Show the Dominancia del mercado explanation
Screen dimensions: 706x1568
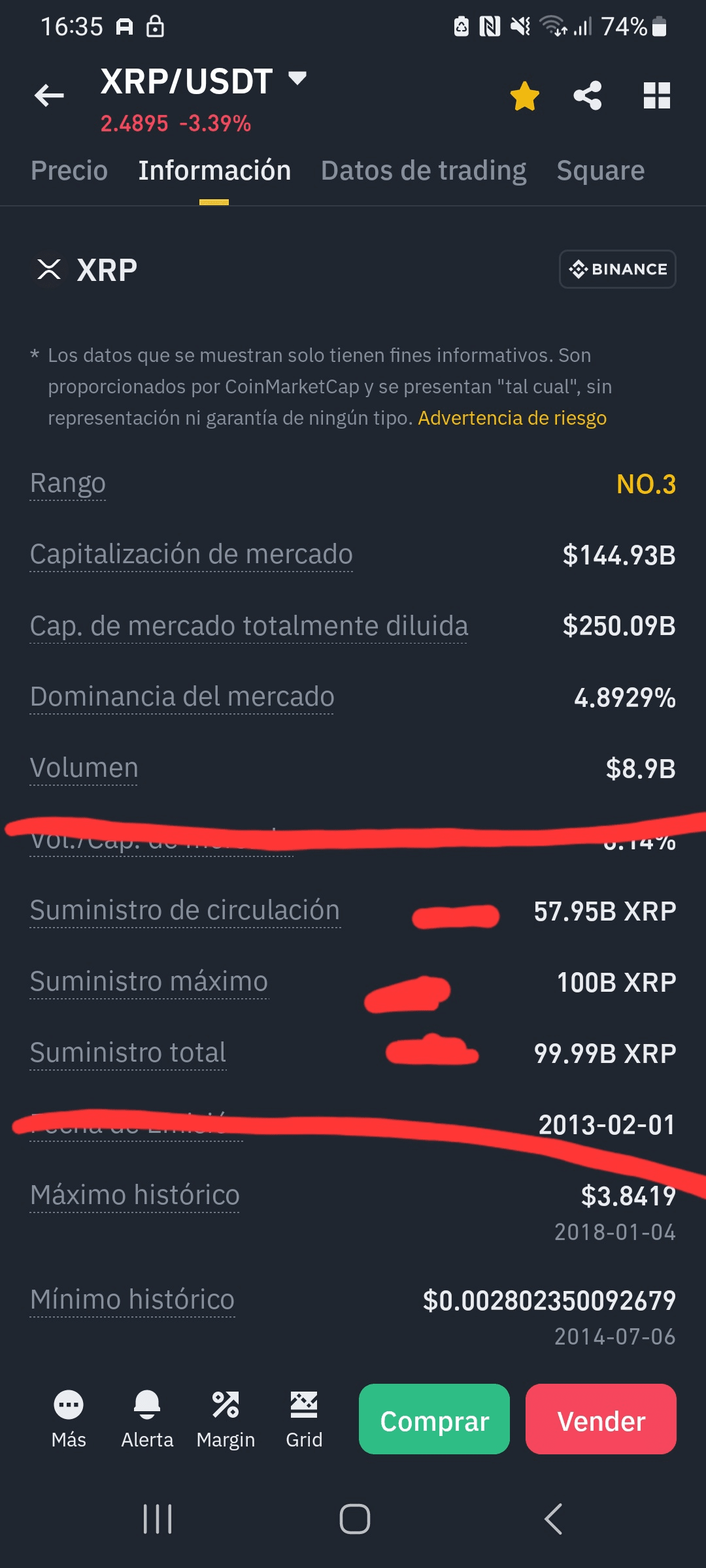click(x=182, y=697)
